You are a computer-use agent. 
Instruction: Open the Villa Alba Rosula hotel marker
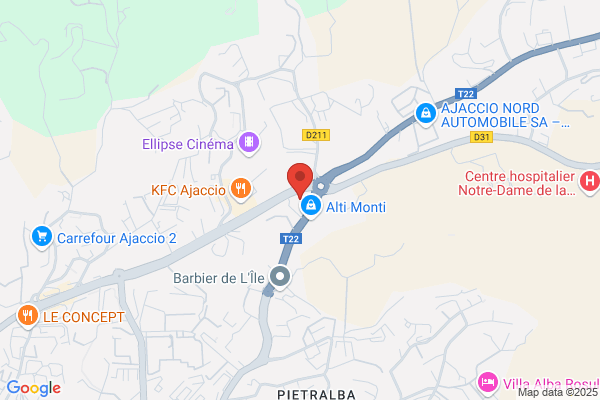[x=488, y=383]
